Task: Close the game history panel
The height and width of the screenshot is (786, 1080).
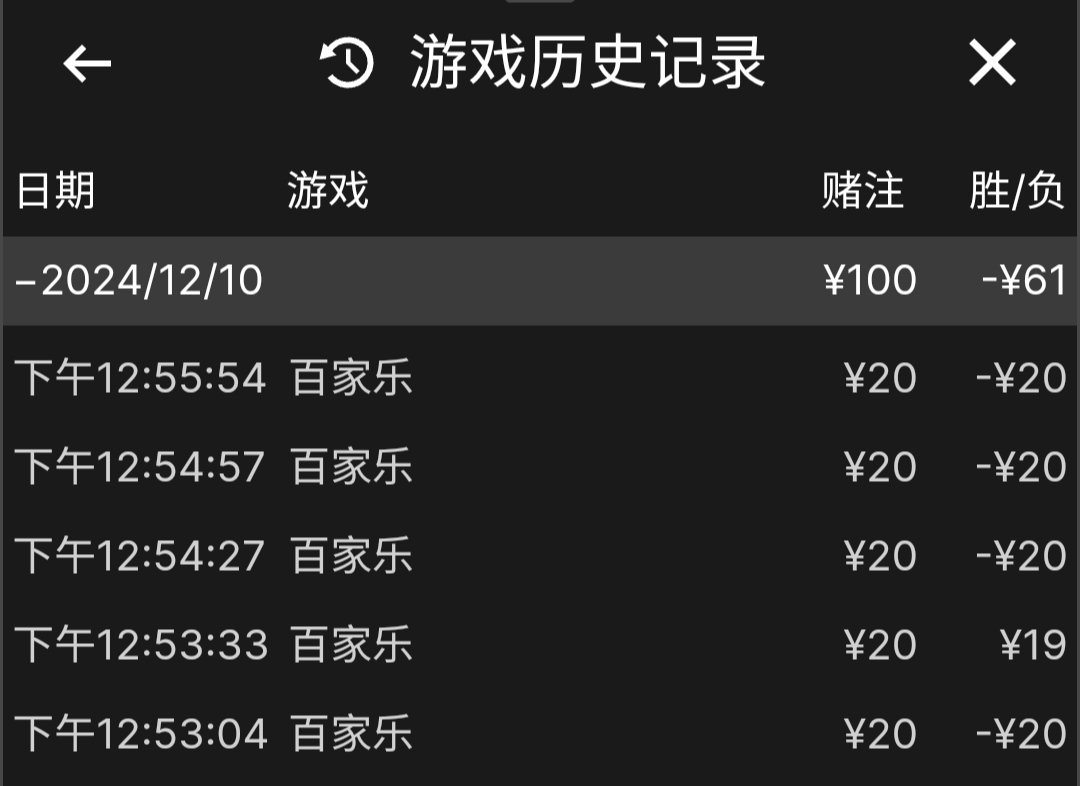Action: coord(992,64)
